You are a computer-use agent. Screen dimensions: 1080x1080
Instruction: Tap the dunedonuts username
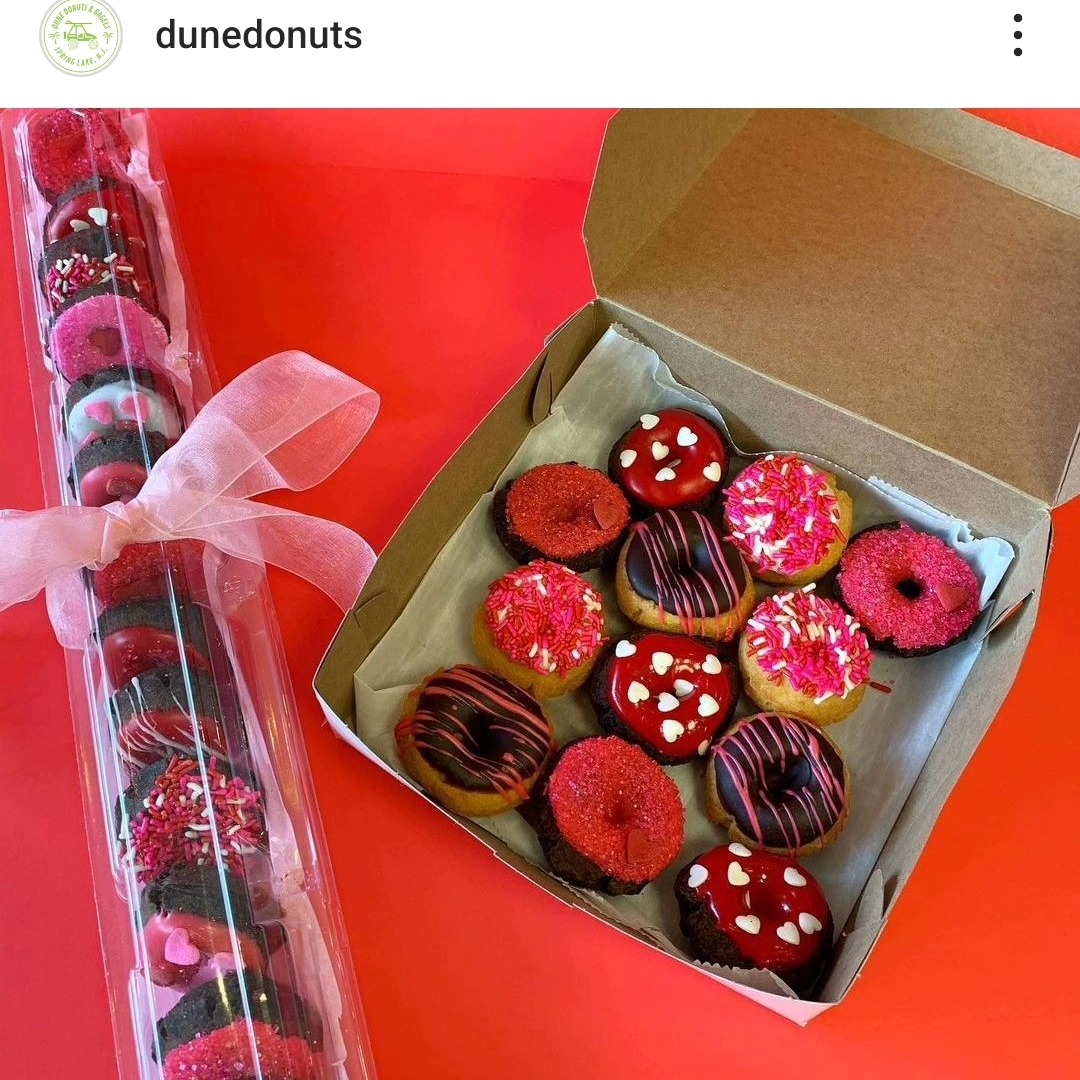click(x=258, y=36)
